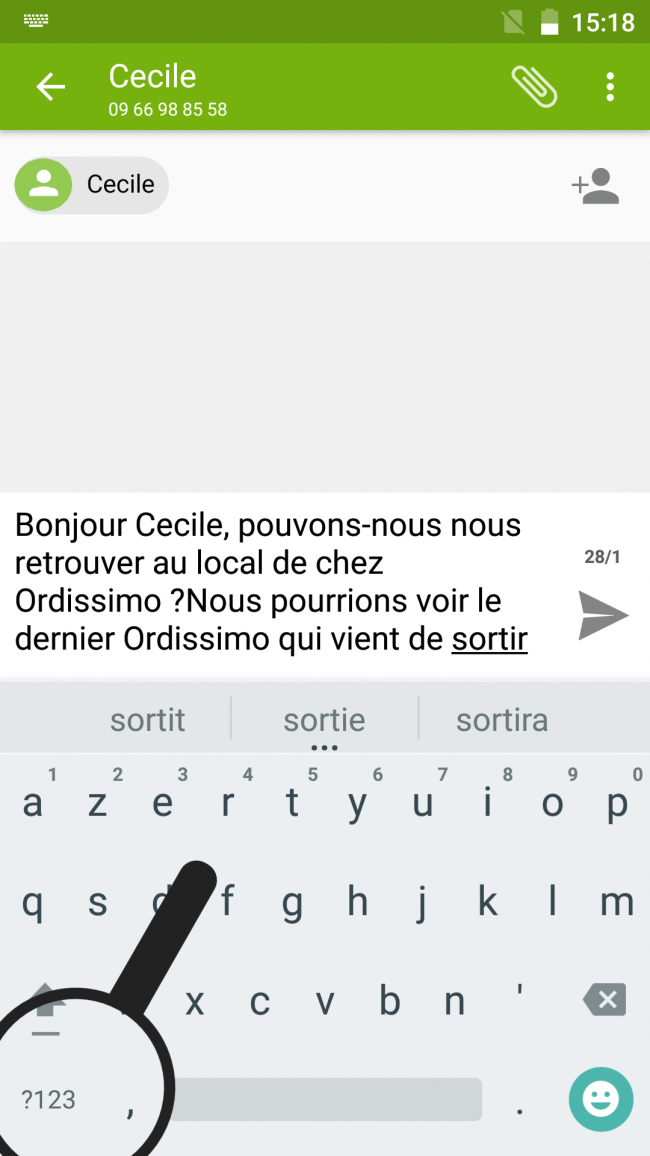The image size is (650, 1156).
Task: Attach a file with the paperclip icon
Action: coord(533,87)
